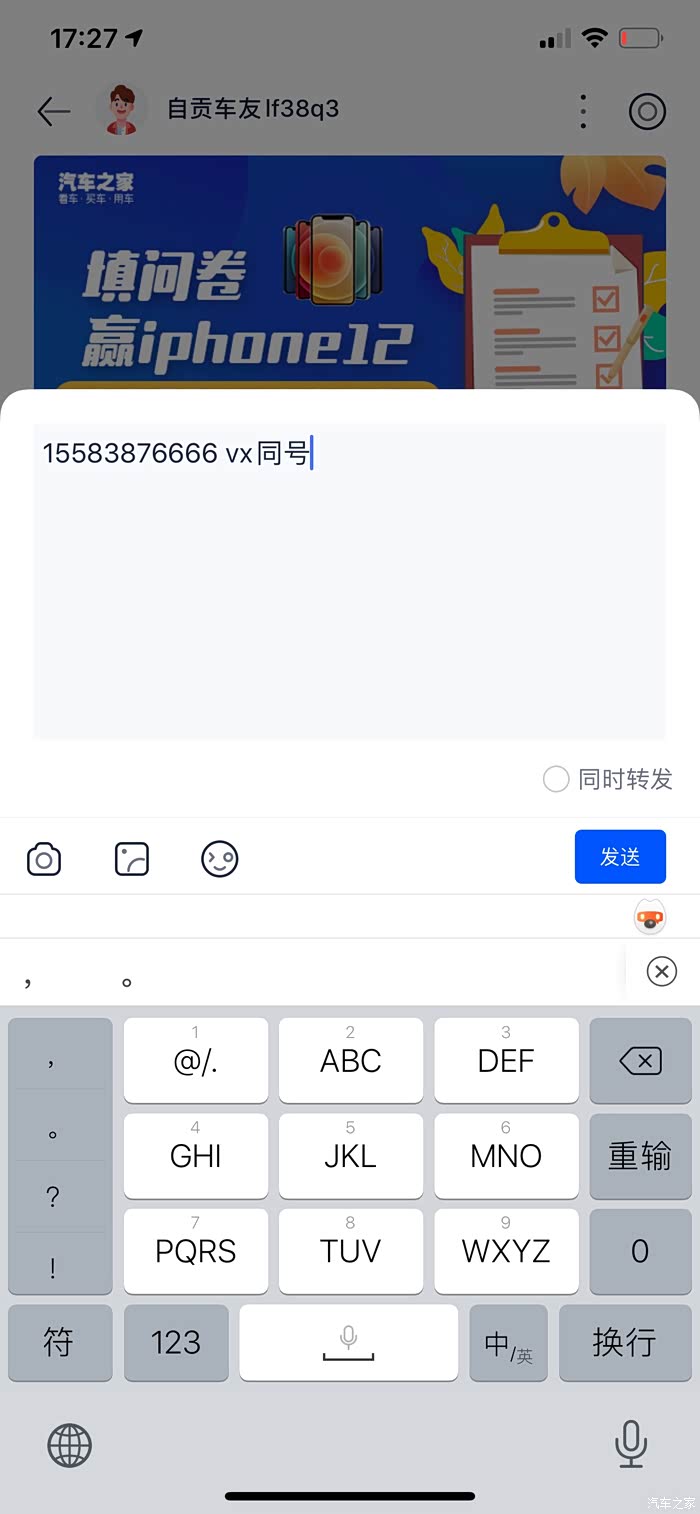The image size is (700, 1514).
Task: Dismiss the keyboard suggestion bar with the X
Action: [662, 971]
